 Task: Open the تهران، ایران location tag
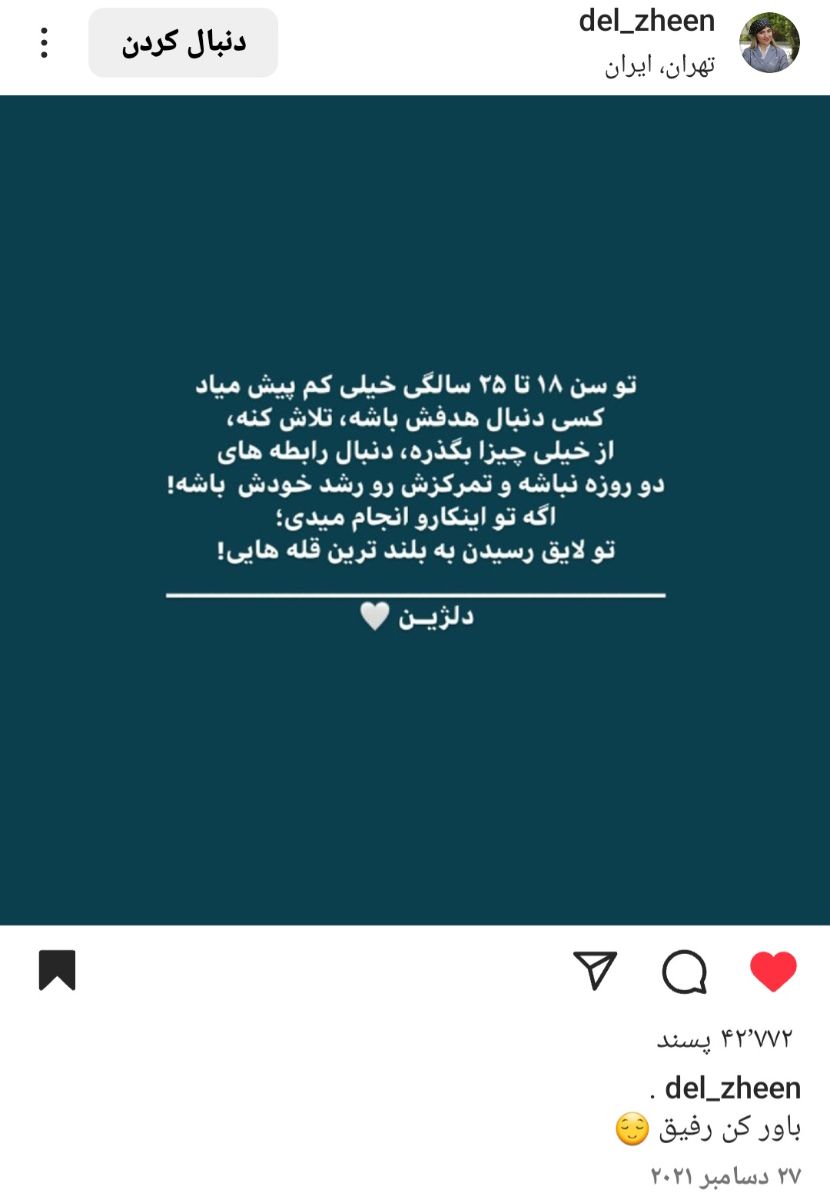[x=660, y=66]
